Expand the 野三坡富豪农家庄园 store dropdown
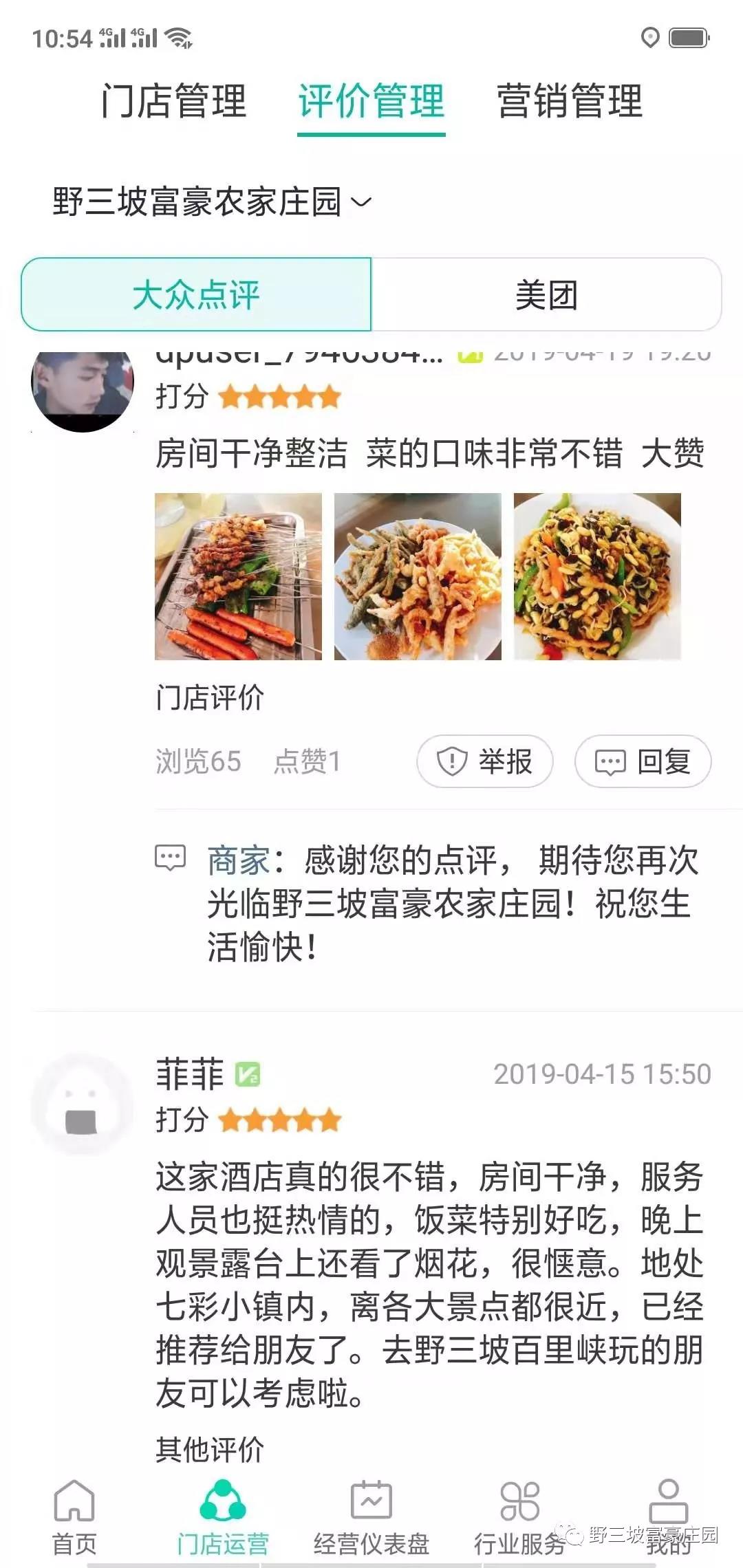Image resolution: width=743 pixels, height=1568 pixels. click(212, 202)
